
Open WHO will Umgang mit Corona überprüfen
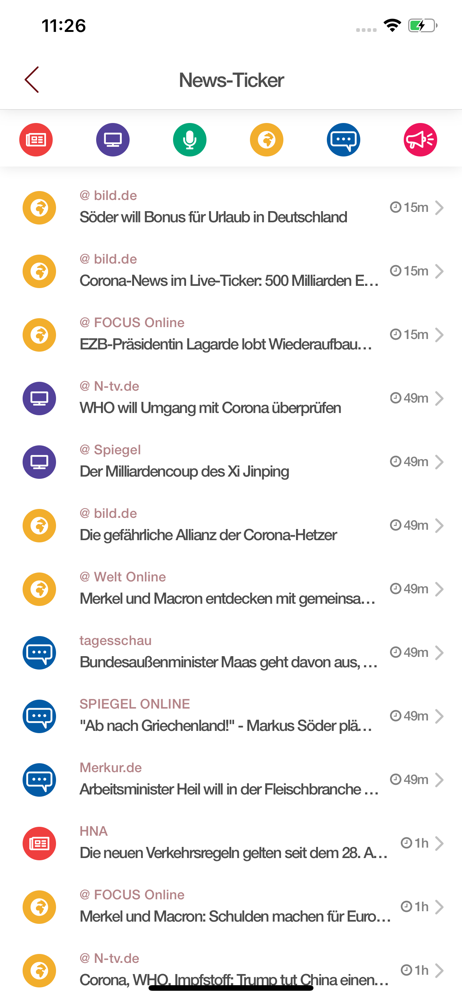pos(231,399)
